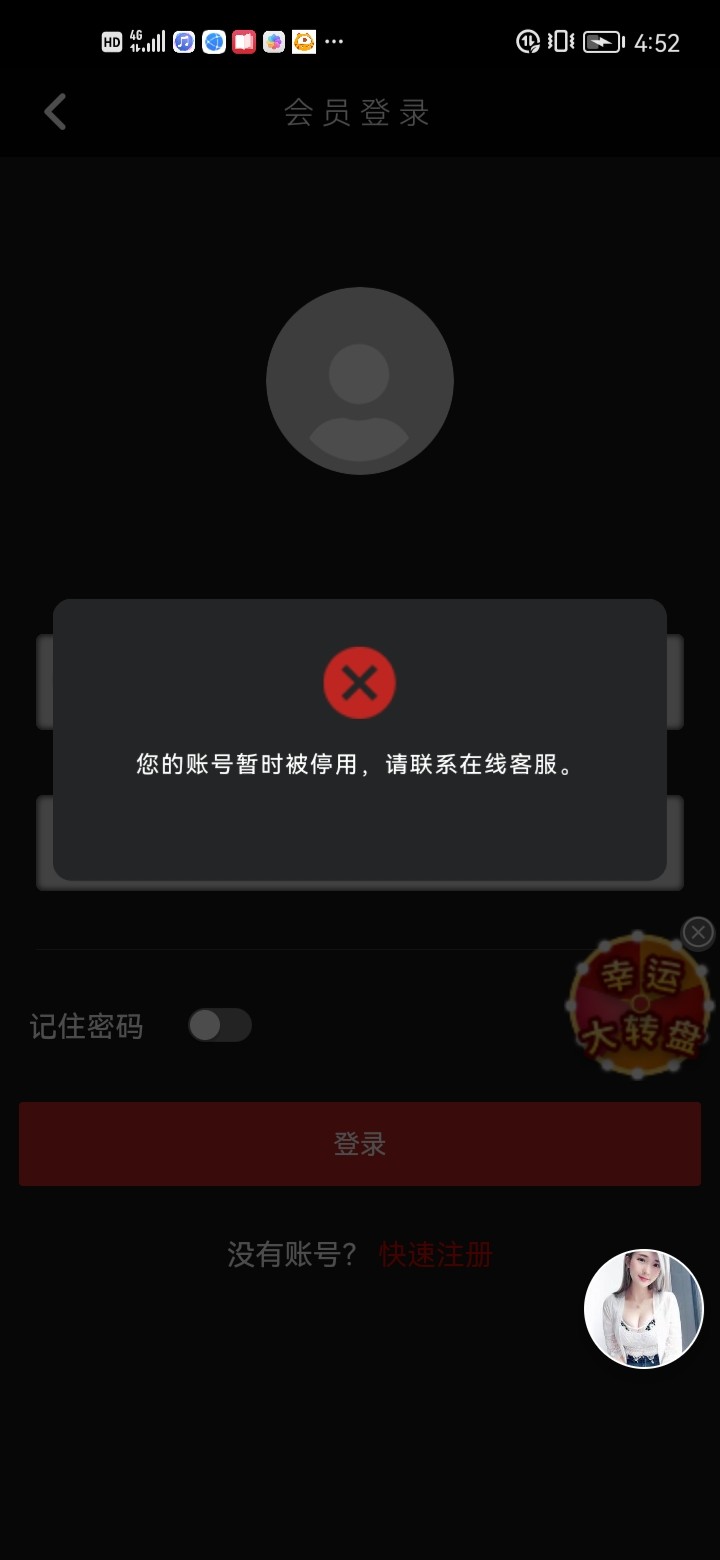Click the photos app icon in status bar

pyautogui.click(x=273, y=41)
